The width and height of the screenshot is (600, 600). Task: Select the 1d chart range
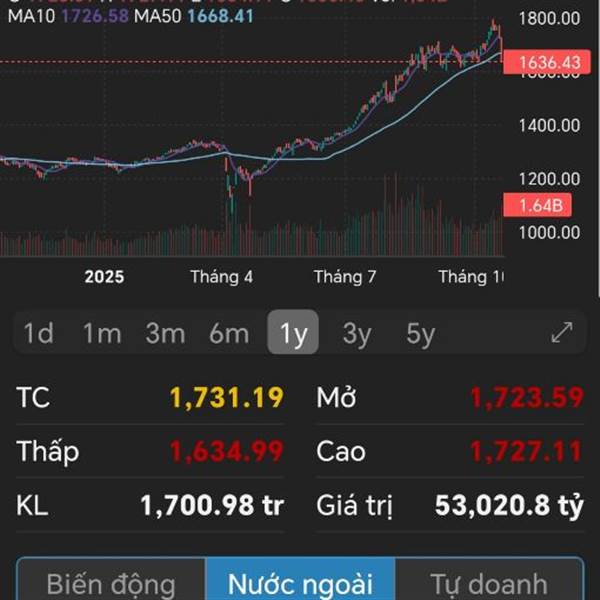coord(39,333)
